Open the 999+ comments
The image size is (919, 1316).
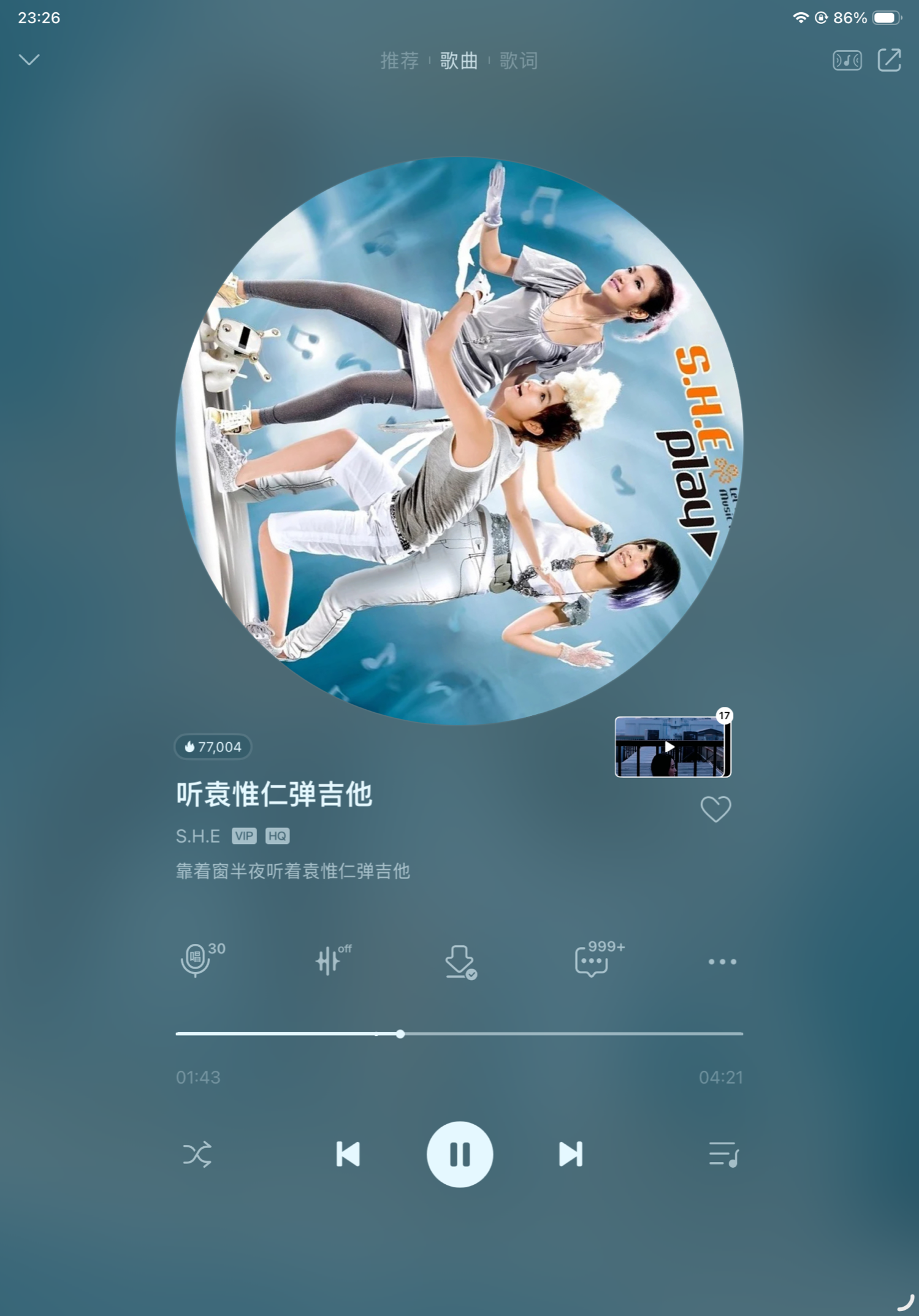coord(592,961)
